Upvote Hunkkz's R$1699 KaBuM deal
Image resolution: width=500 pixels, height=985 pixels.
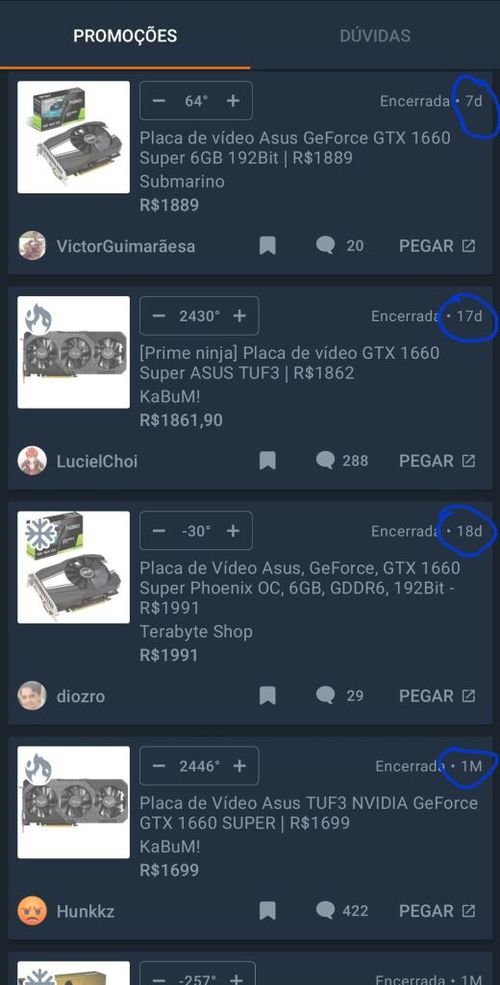pyautogui.click(x=239, y=766)
